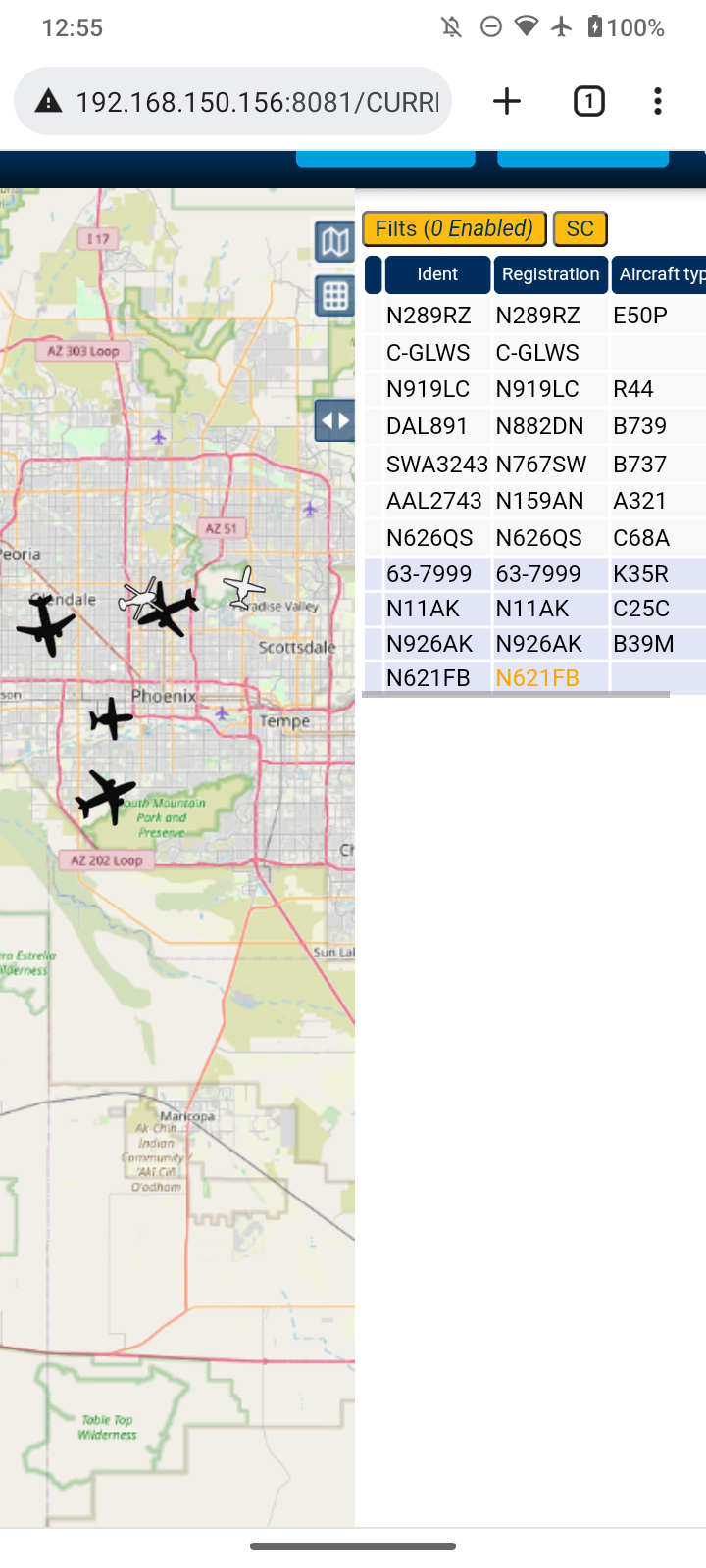706x1568 pixels.
Task: Tap the SC button
Action: [x=580, y=228]
